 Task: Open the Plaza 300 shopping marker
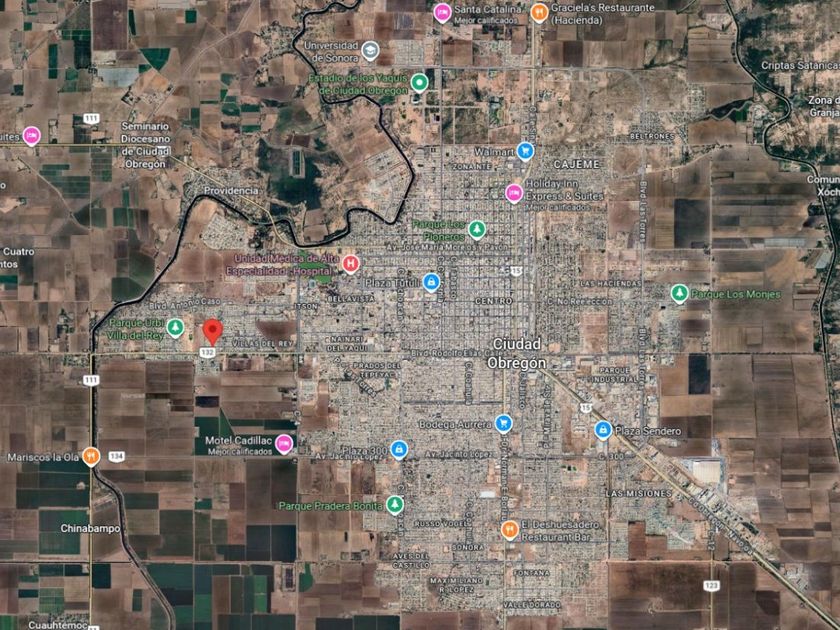click(399, 450)
